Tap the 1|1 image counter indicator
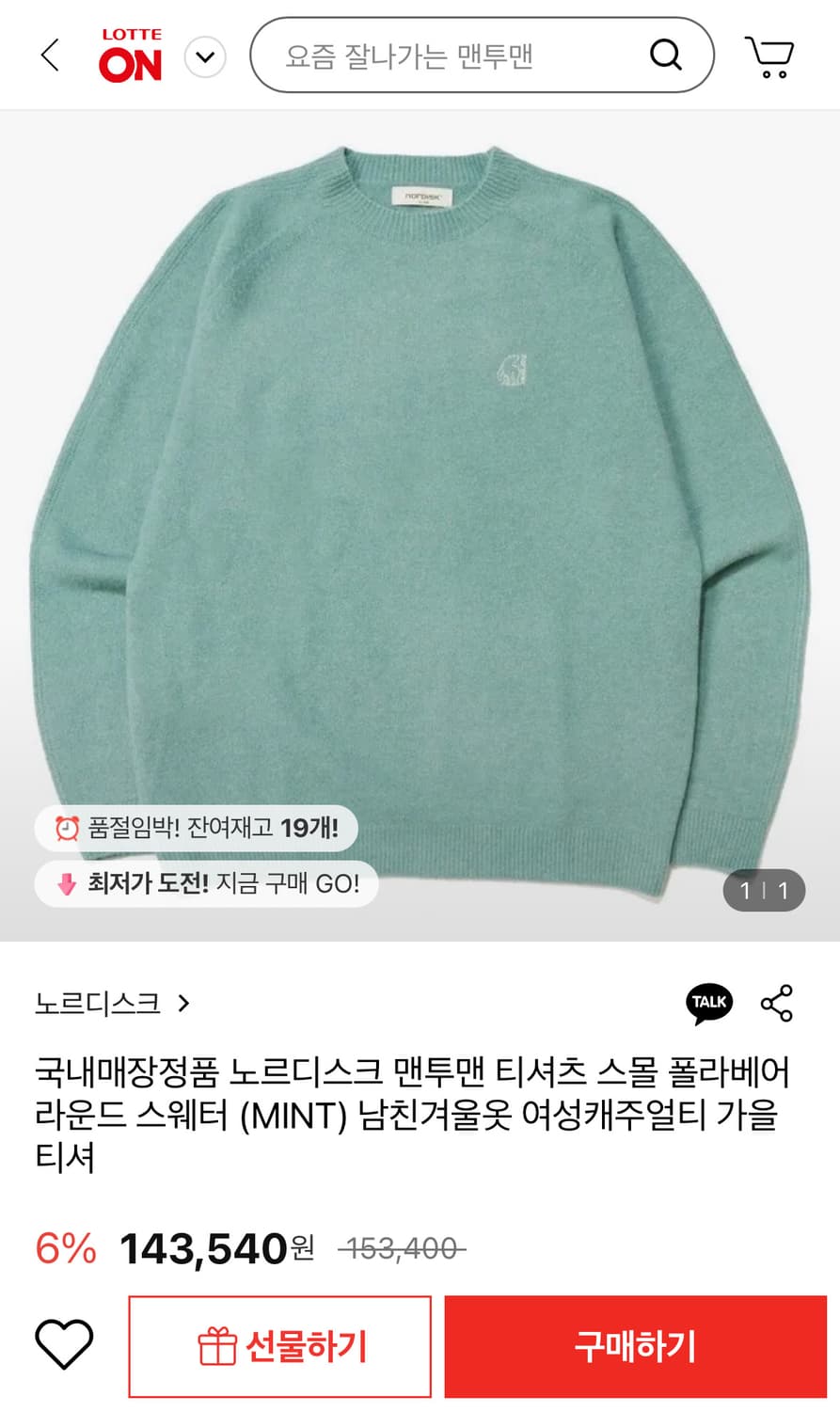Viewport: 840px width, 1411px height. click(x=765, y=890)
